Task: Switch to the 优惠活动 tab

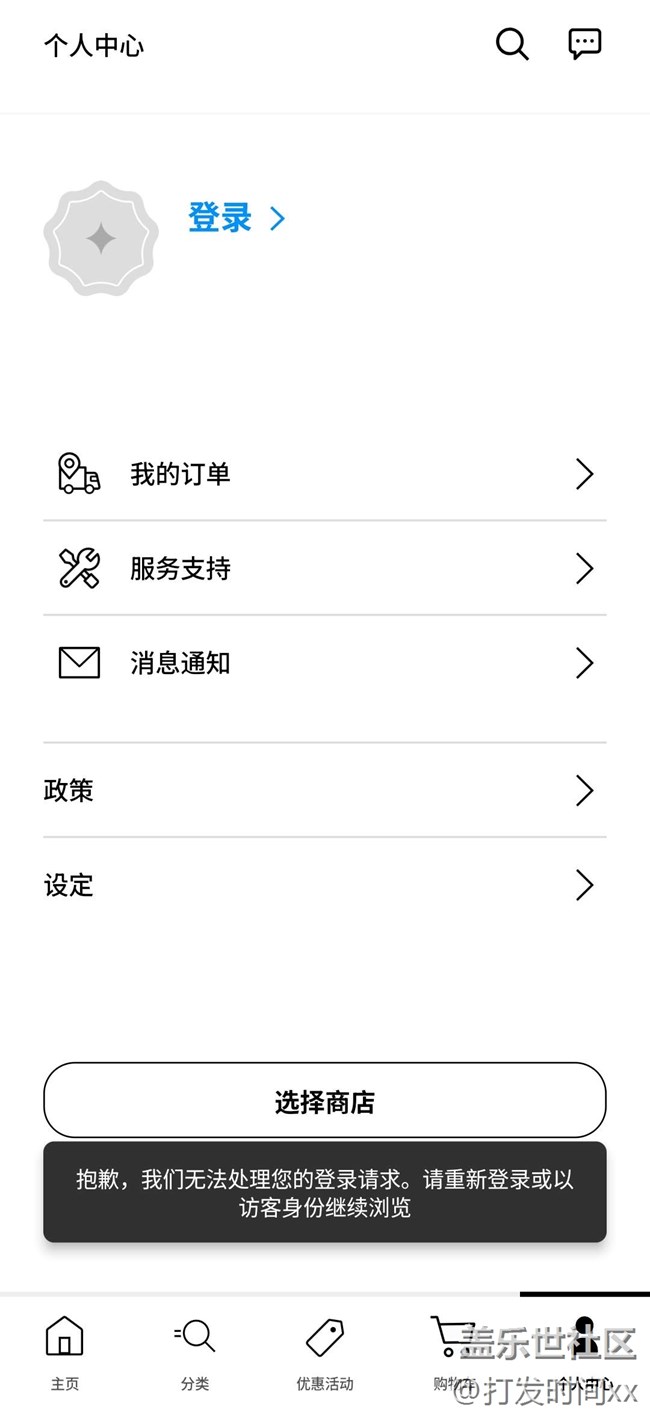Action: [325, 1353]
